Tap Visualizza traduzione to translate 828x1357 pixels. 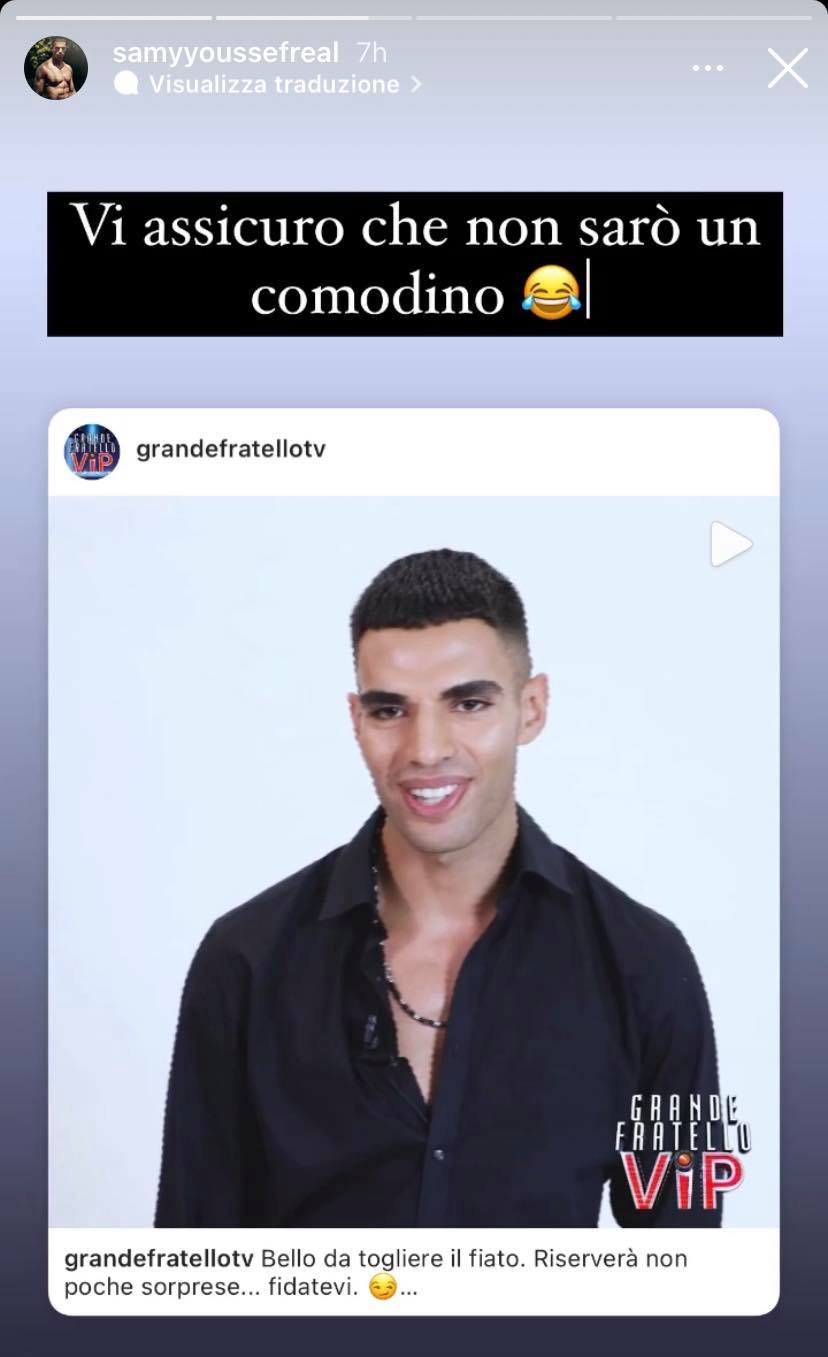pyautogui.click(x=274, y=85)
